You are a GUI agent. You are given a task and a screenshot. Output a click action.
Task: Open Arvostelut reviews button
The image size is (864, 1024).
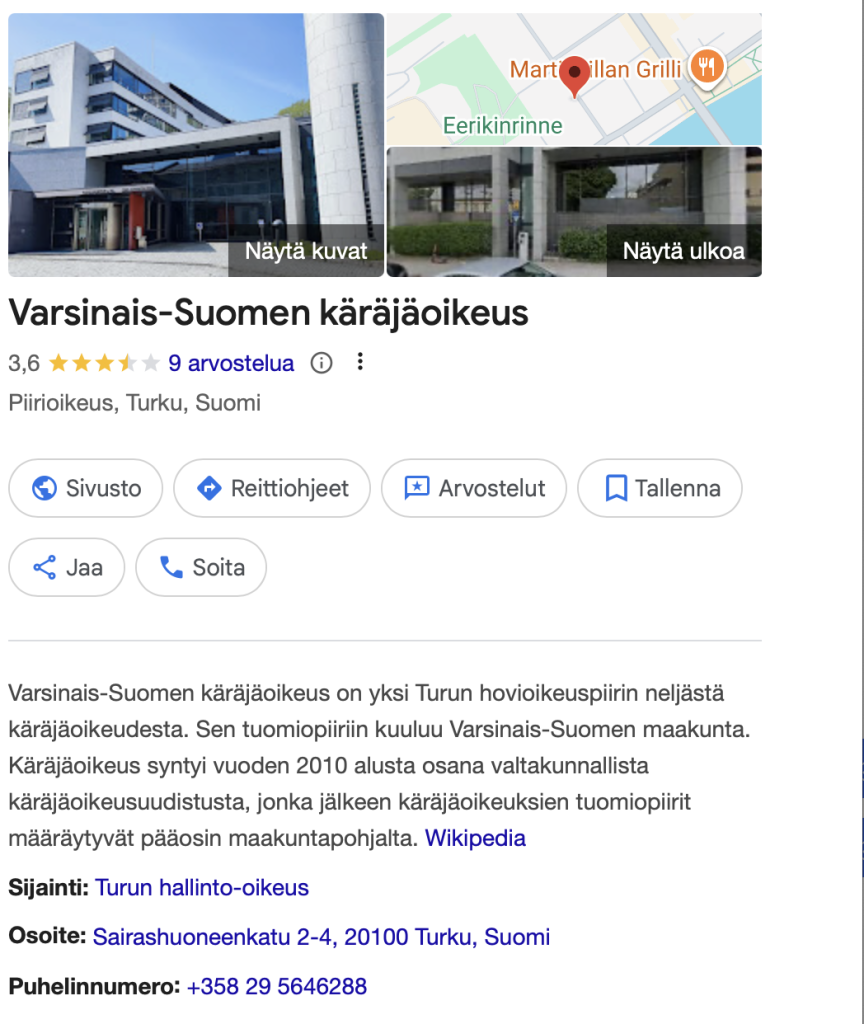point(474,488)
